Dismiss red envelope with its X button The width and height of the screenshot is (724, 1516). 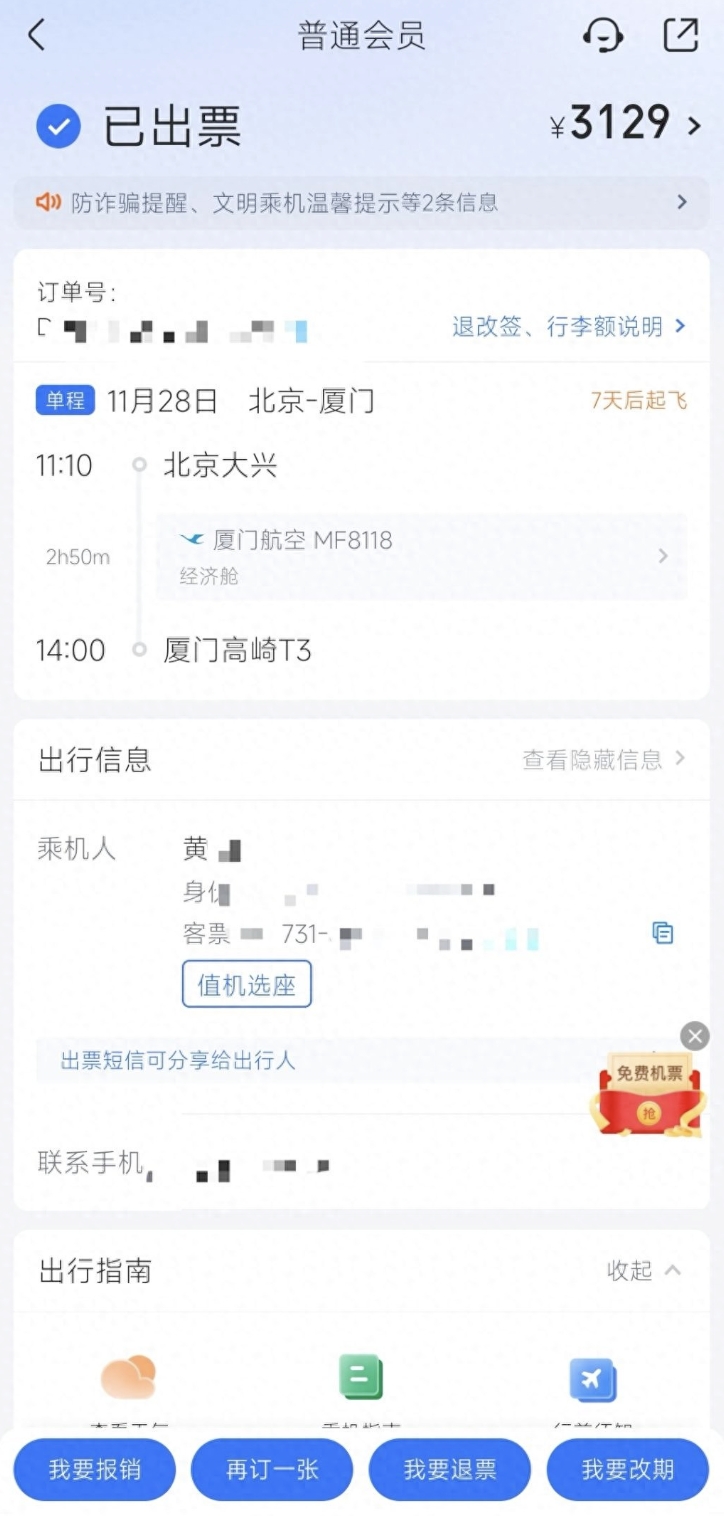[x=694, y=1036]
